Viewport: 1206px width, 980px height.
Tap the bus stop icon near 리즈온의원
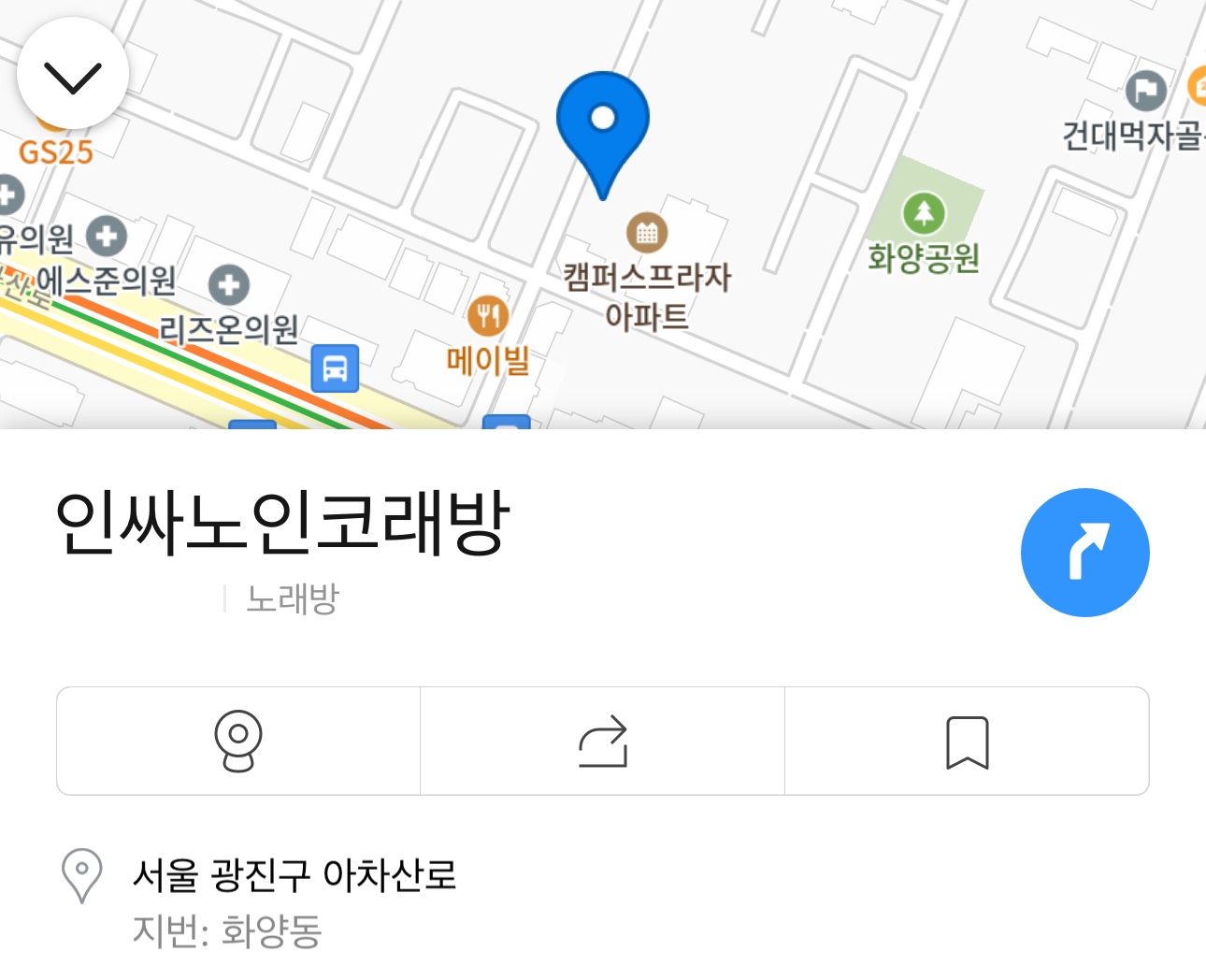335,367
